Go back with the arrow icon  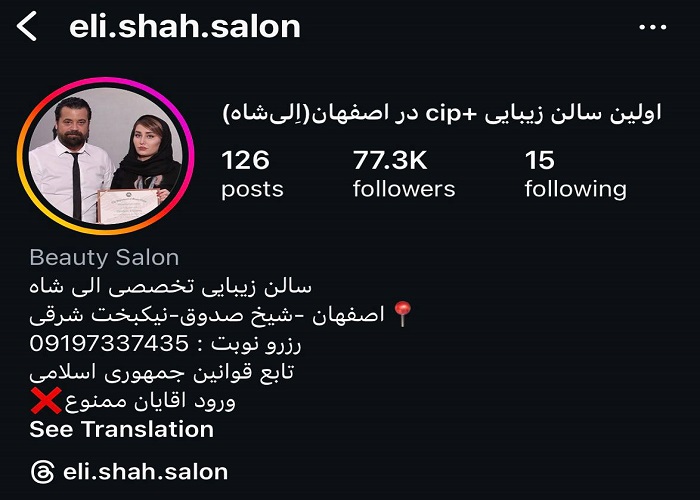[x=27, y=27]
